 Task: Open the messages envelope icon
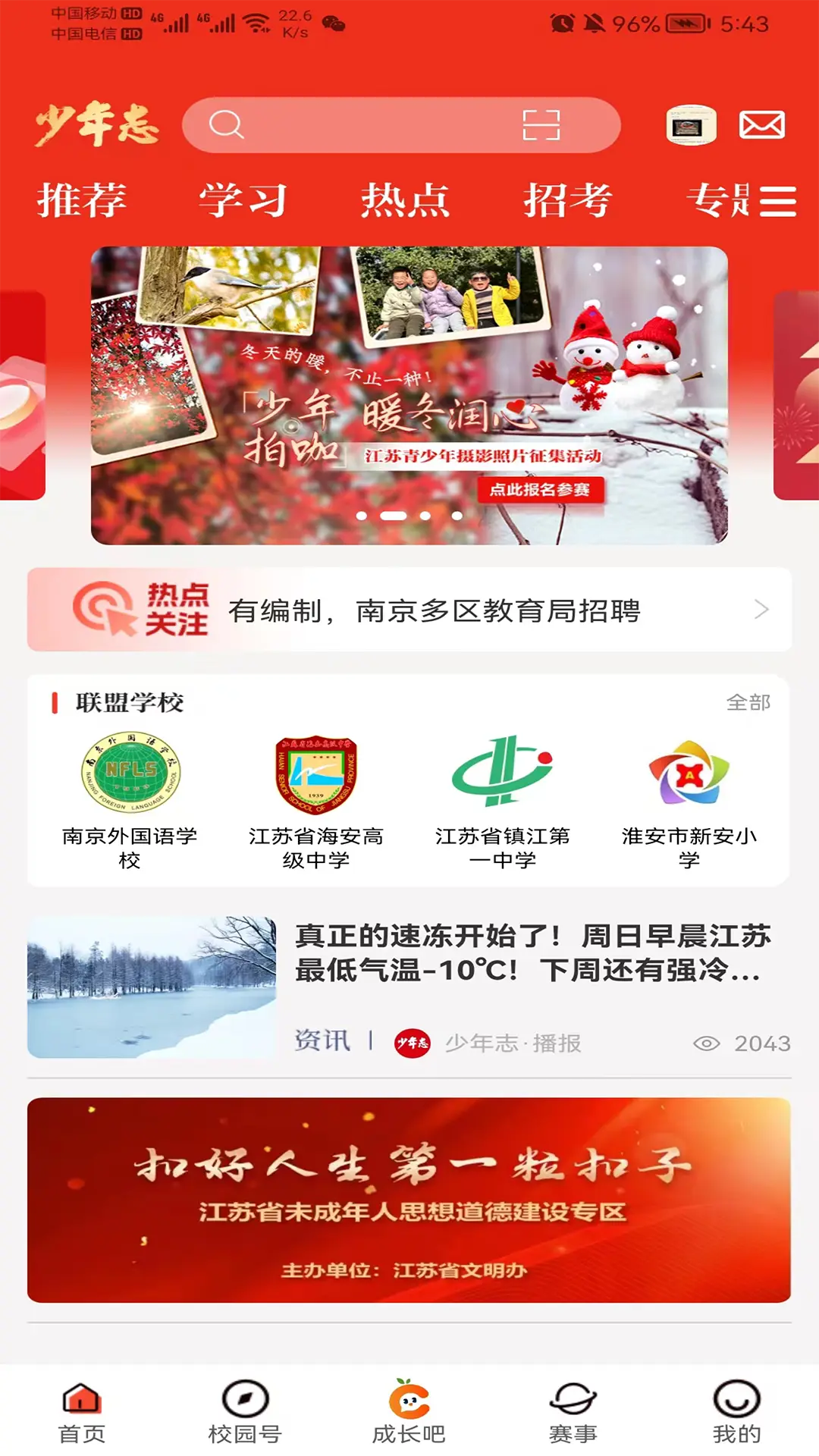coord(761,125)
